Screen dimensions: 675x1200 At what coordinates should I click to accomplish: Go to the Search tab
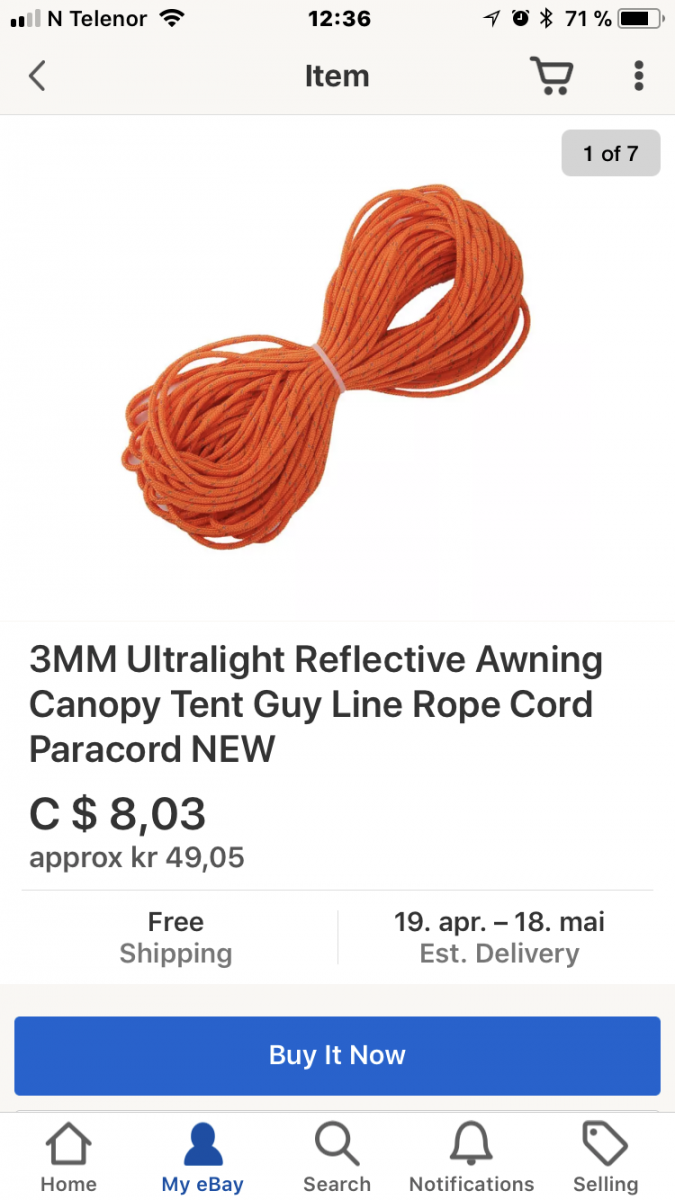[337, 1158]
